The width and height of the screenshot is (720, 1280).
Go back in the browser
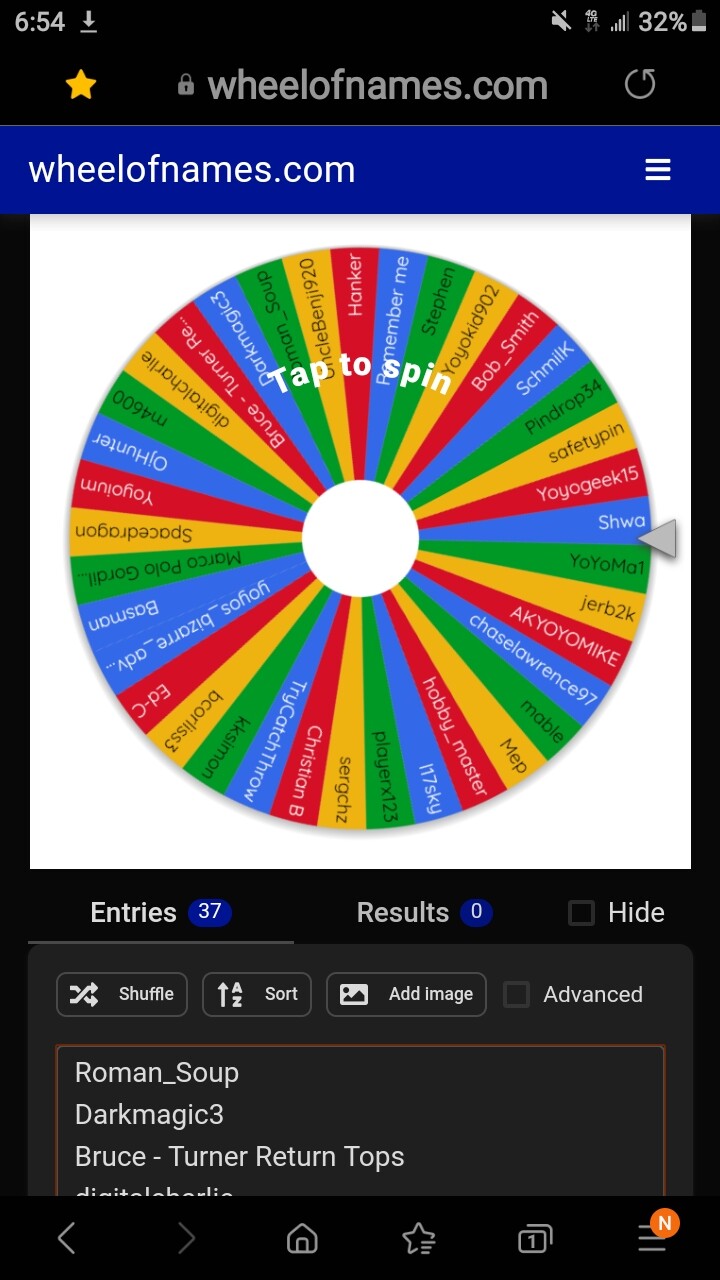click(x=67, y=1239)
